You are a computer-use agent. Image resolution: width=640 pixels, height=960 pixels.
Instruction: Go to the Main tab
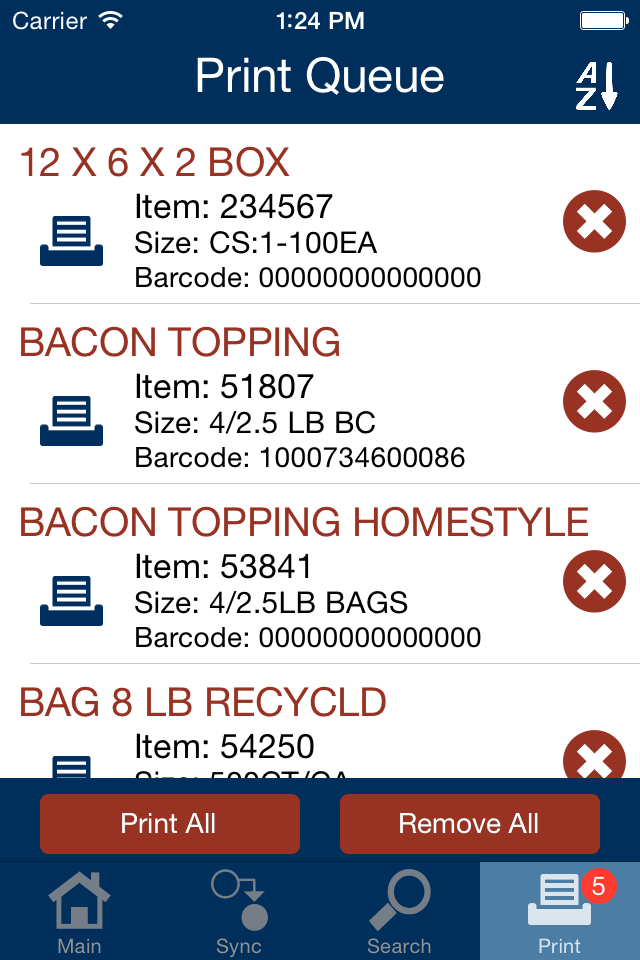pos(79,911)
